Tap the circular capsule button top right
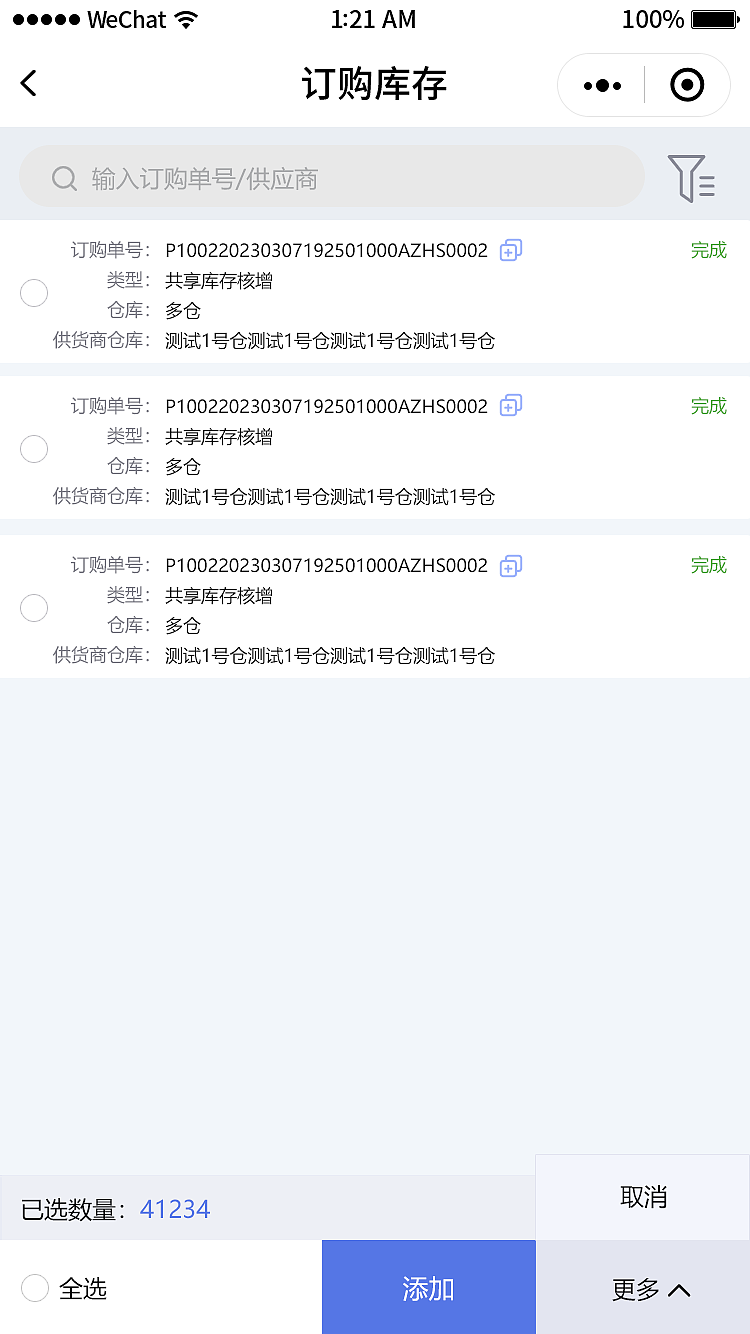Viewport: 750px width, 1334px height. (x=688, y=85)
